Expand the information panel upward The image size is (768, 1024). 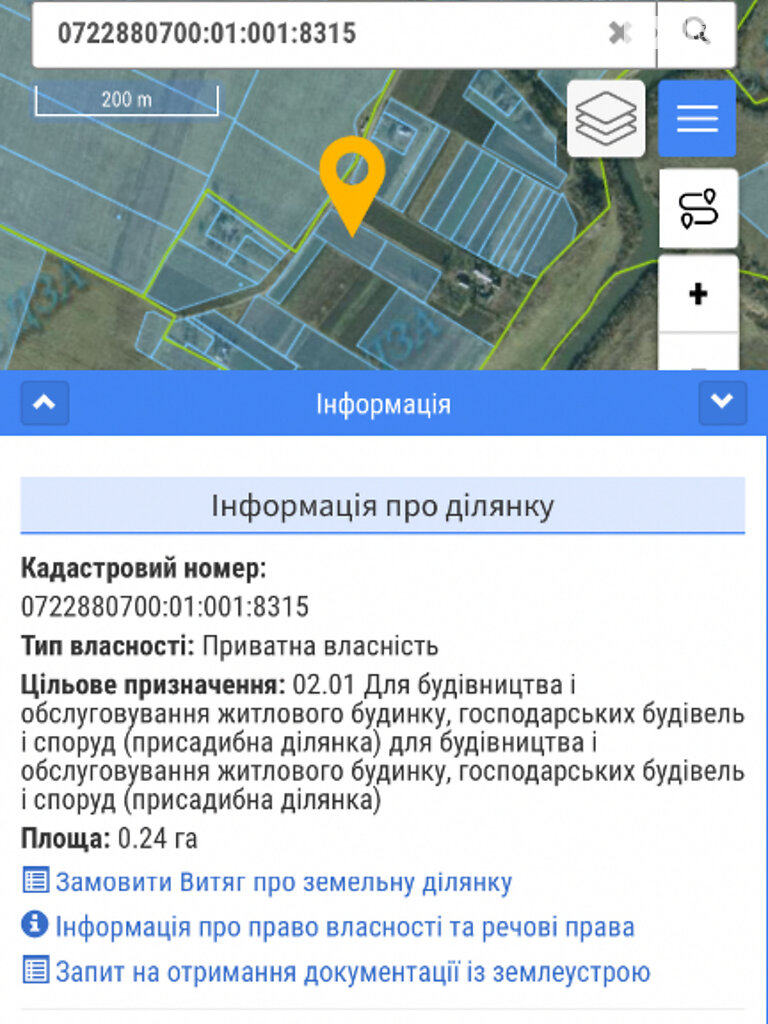coord(45,403)
